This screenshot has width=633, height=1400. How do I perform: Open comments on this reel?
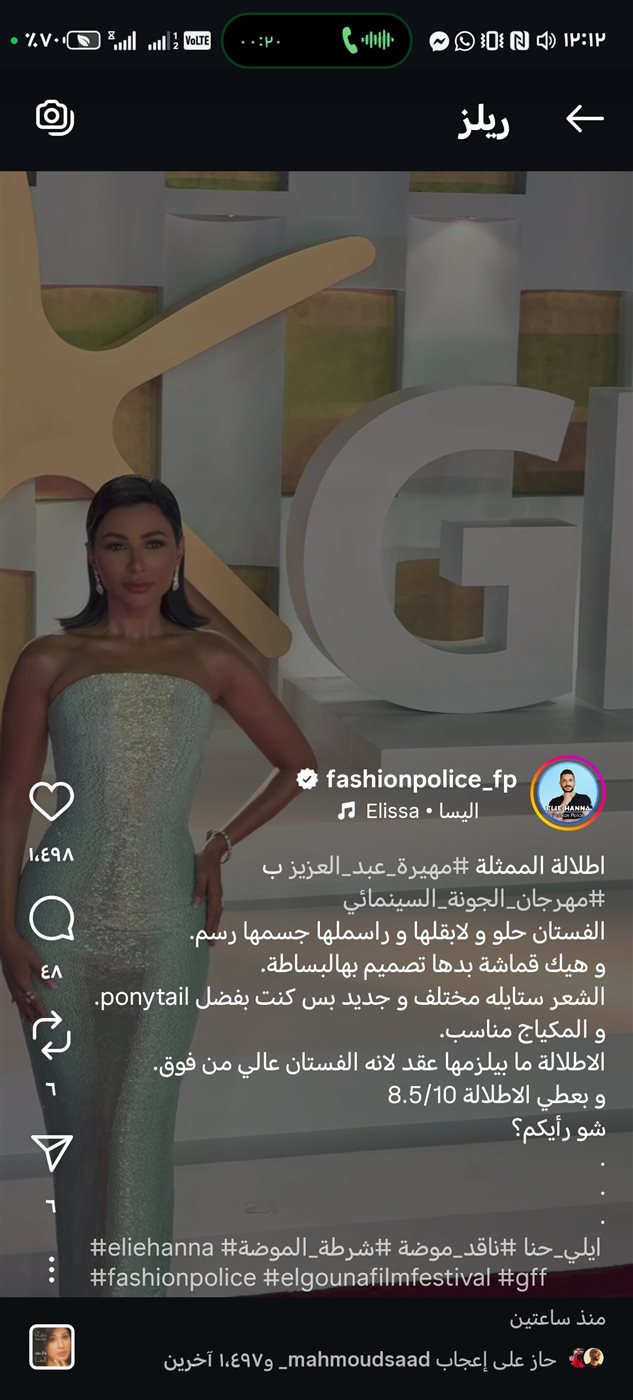pos(51,920)
